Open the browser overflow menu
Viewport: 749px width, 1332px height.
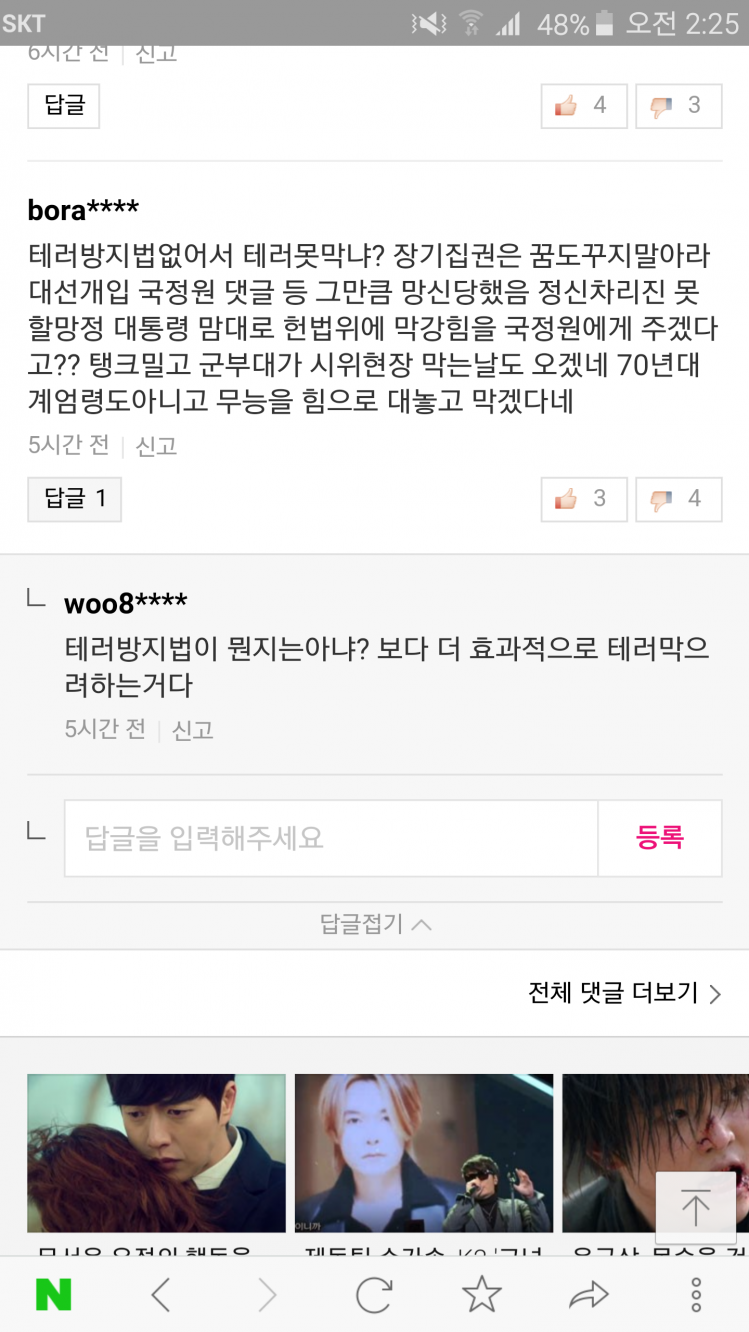[696, 1295]
